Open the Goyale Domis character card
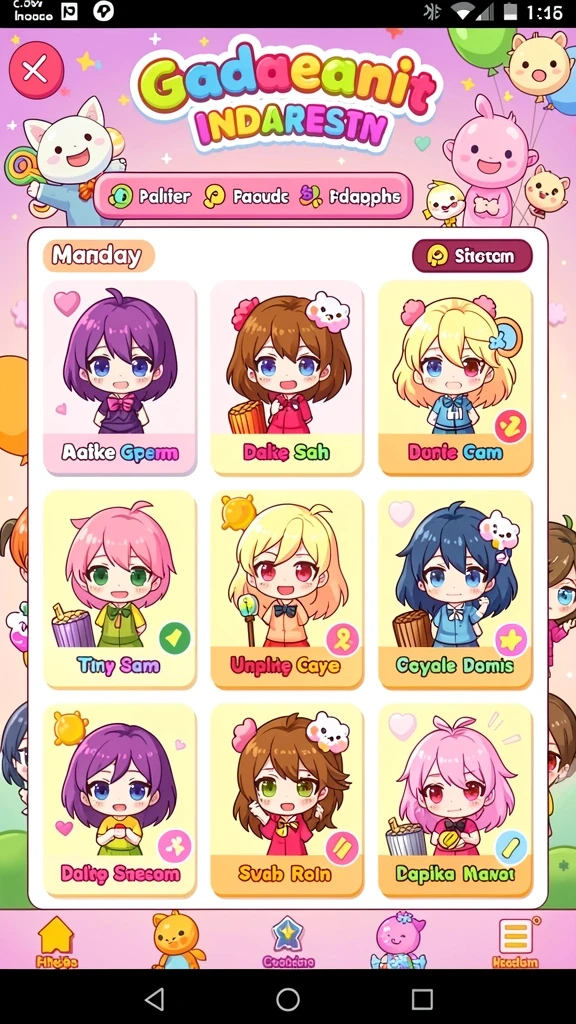 coord(455,590)
